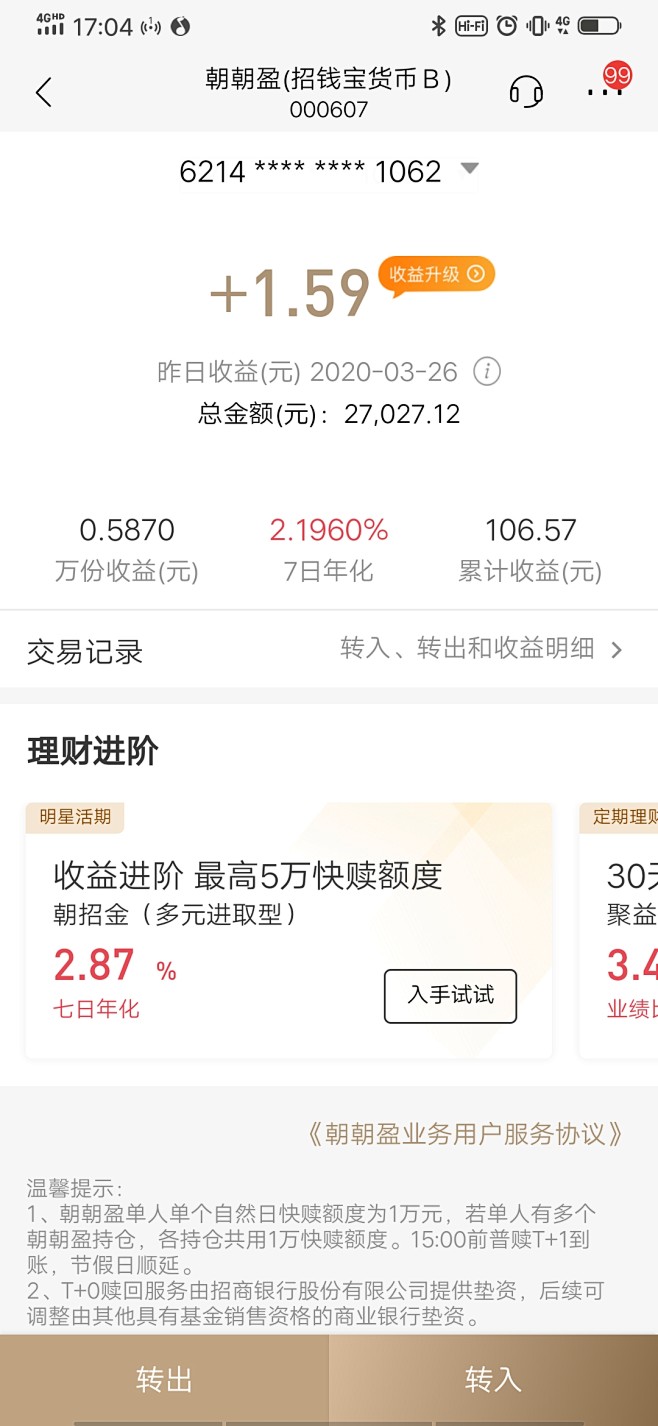Show info about 昨日收益
Screen dimensions: 658x1426
487,372
